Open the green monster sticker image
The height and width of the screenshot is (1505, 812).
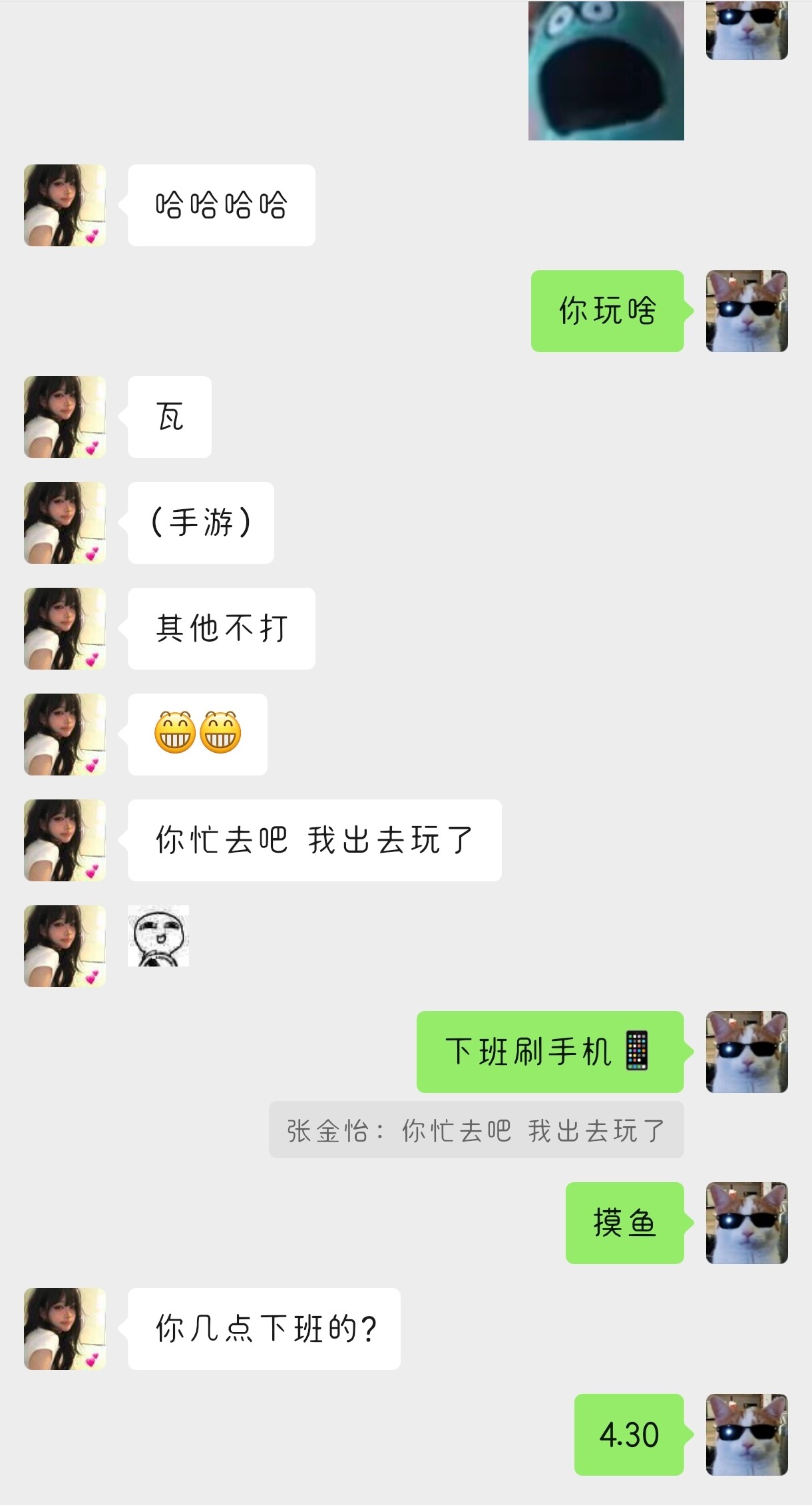(606, 70)
